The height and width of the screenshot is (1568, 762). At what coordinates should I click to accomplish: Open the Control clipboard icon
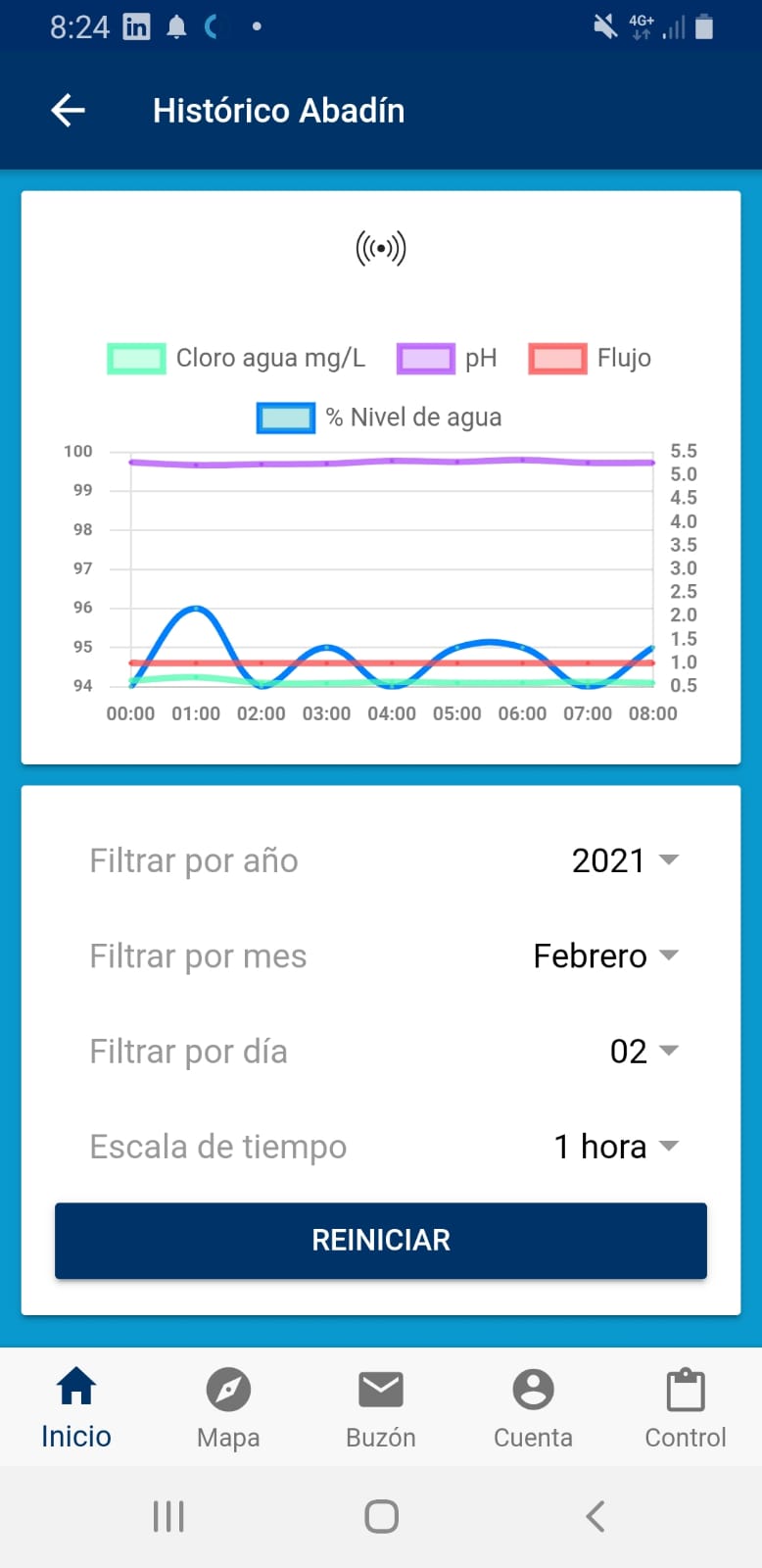pos(685,1387)
